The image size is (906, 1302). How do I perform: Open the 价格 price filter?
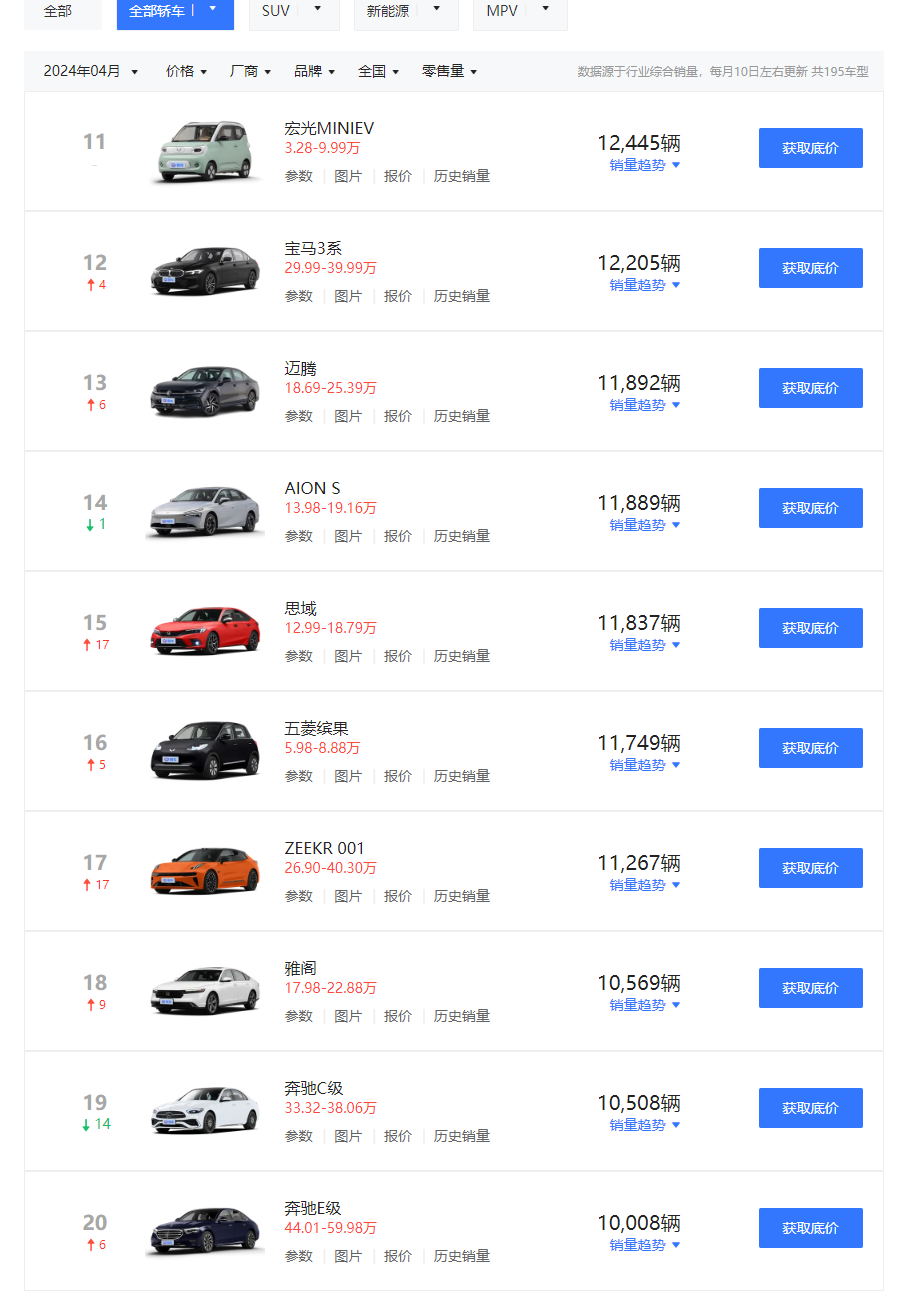[x=186, y=71]
